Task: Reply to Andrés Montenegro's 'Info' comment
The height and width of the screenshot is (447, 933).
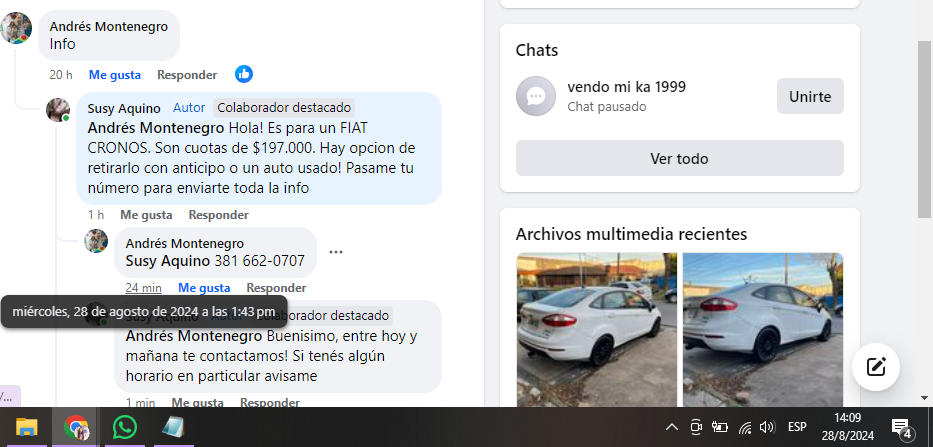Action: 187,74
